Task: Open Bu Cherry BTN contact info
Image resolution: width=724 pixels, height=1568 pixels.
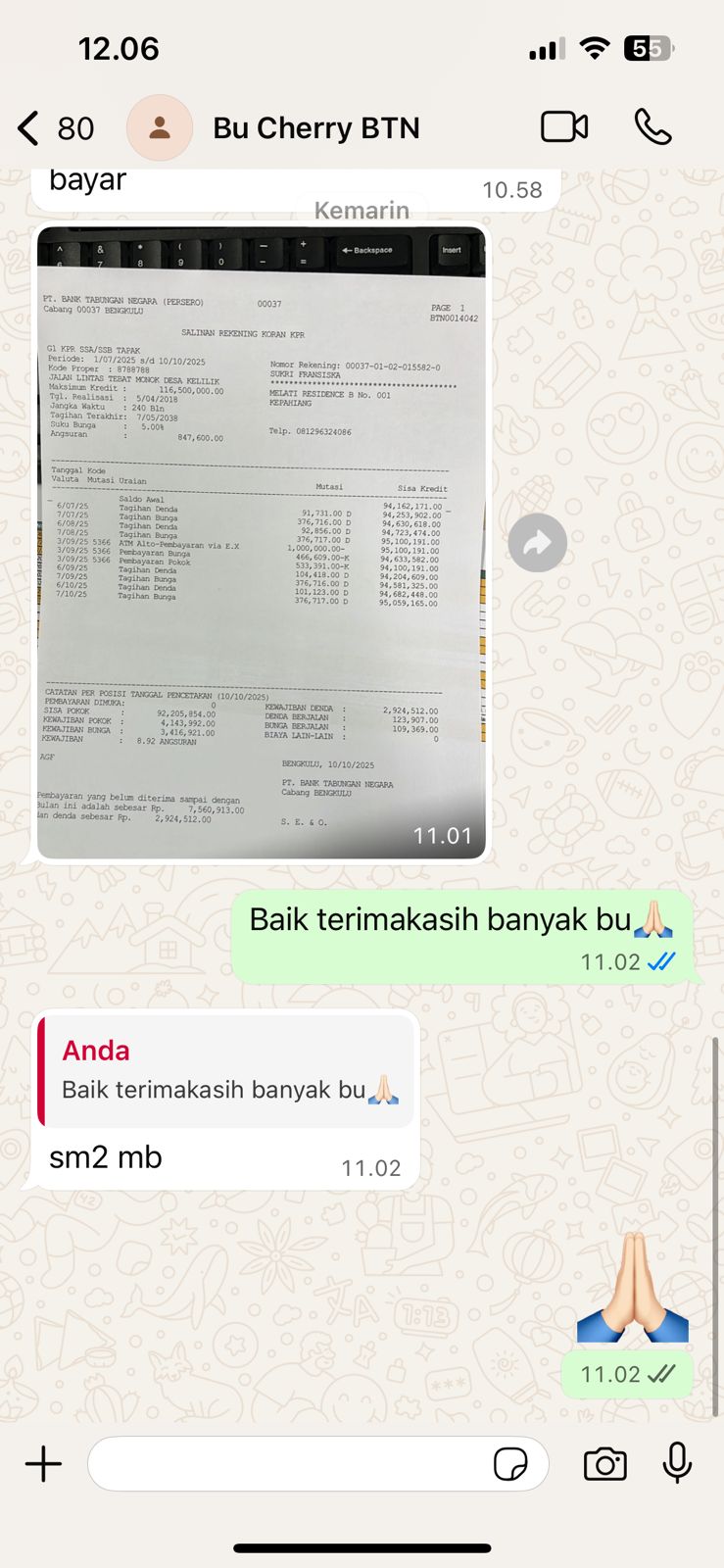Action: point(315,128)
